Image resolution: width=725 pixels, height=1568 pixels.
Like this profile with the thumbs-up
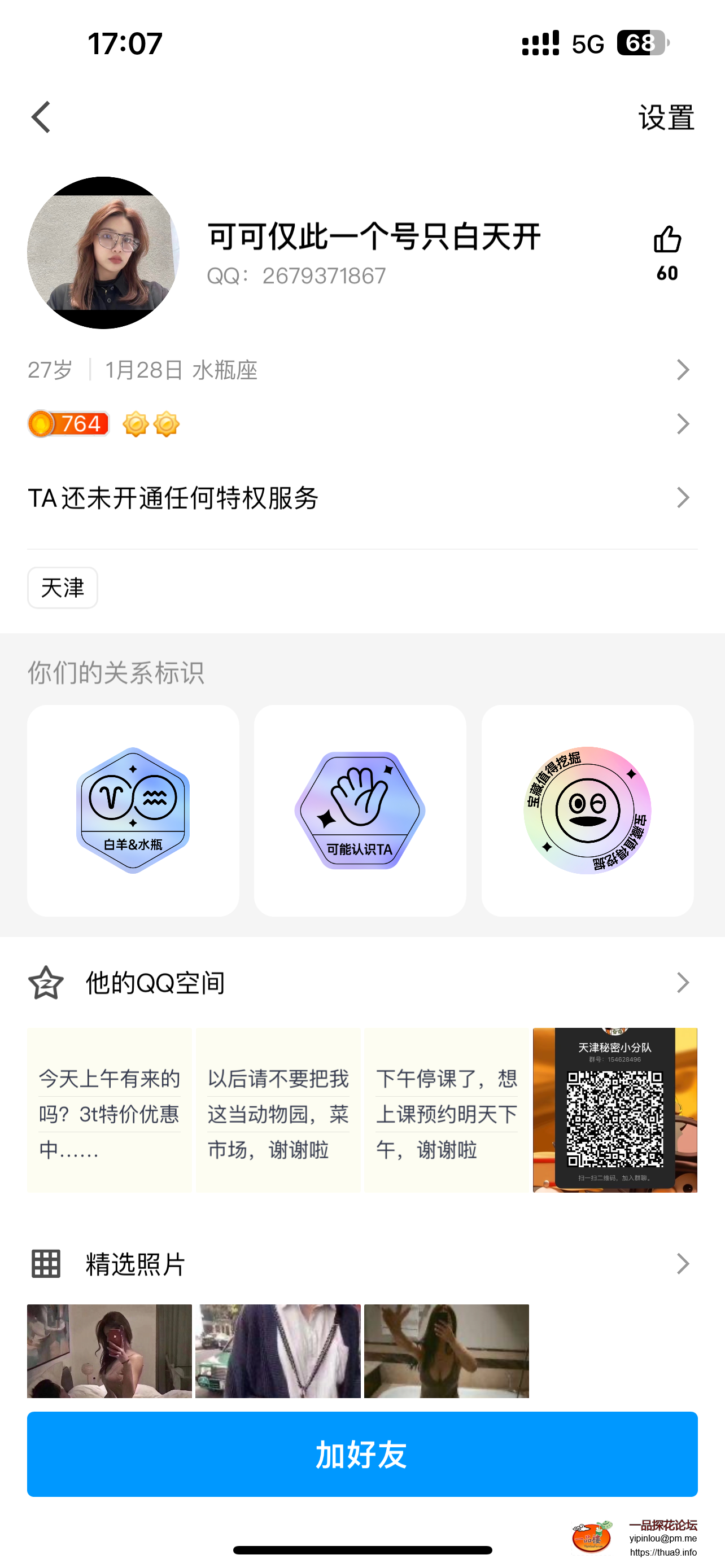(x=667, y=240)
